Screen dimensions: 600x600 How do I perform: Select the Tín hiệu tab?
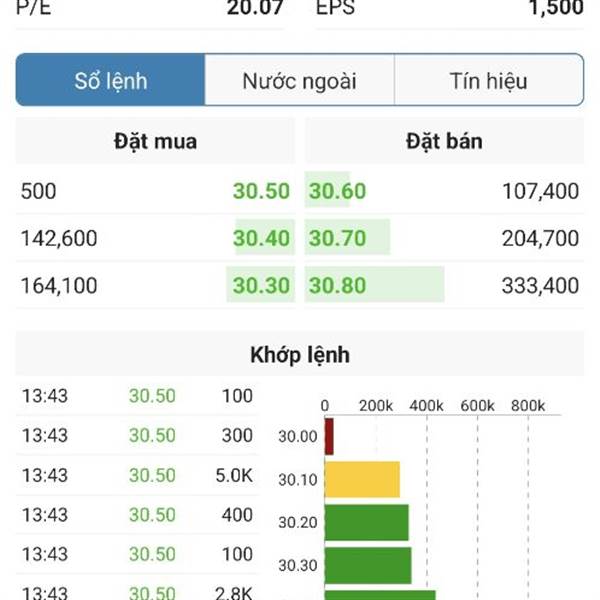[488, 81]
